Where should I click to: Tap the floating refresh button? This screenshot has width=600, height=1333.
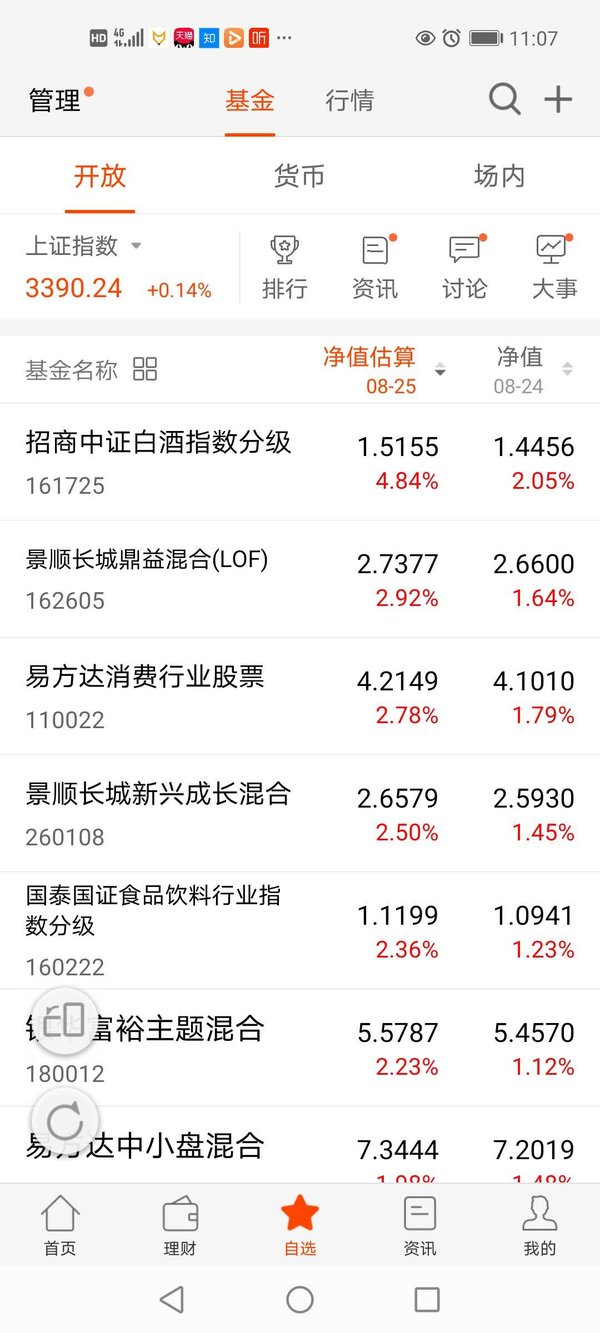pos(65,1121)
